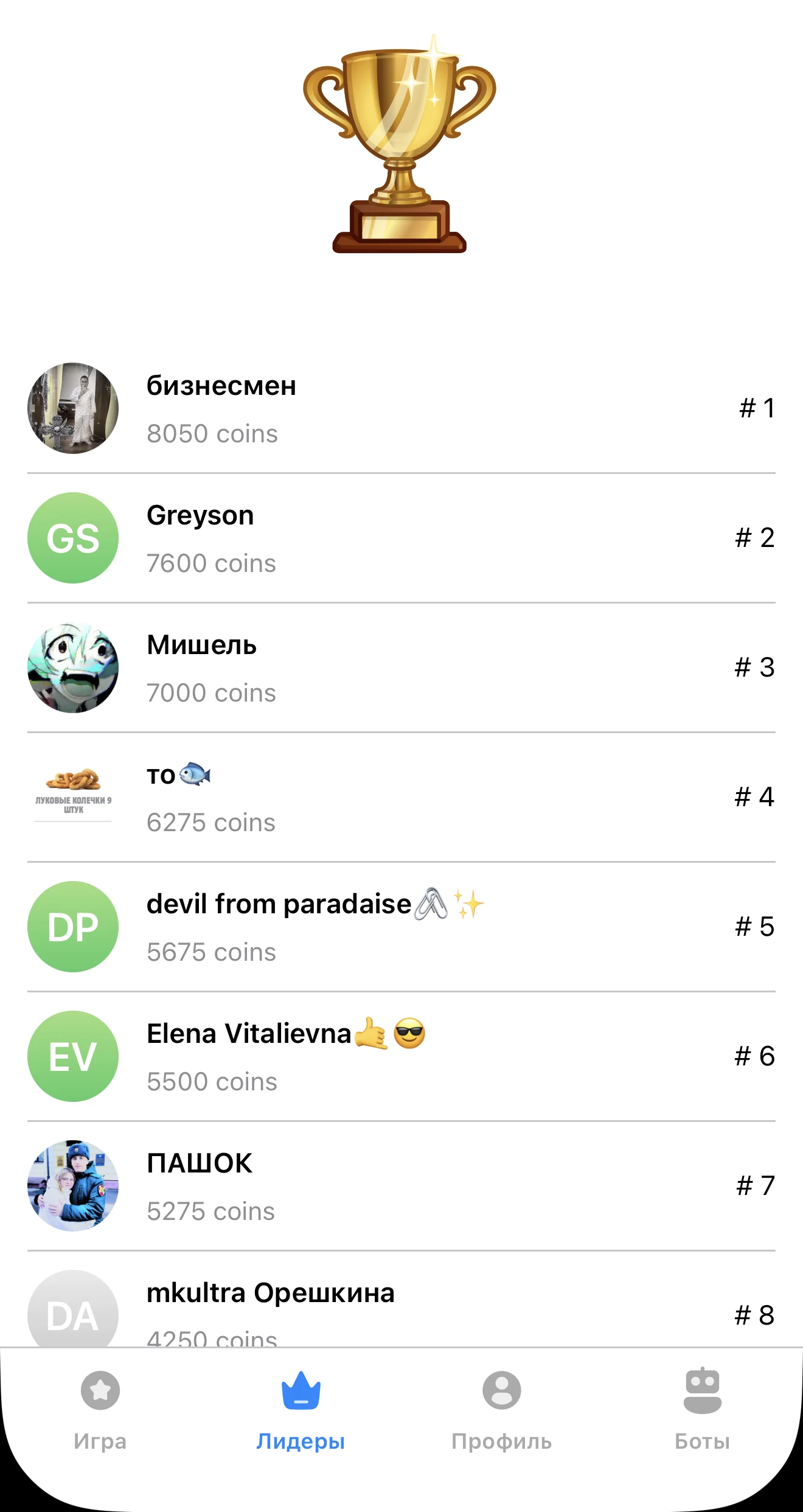Select Elena Vitalievna's row
This screenshot has height=1512, width=803.
pyautogui.click(x=401, y=1056)
